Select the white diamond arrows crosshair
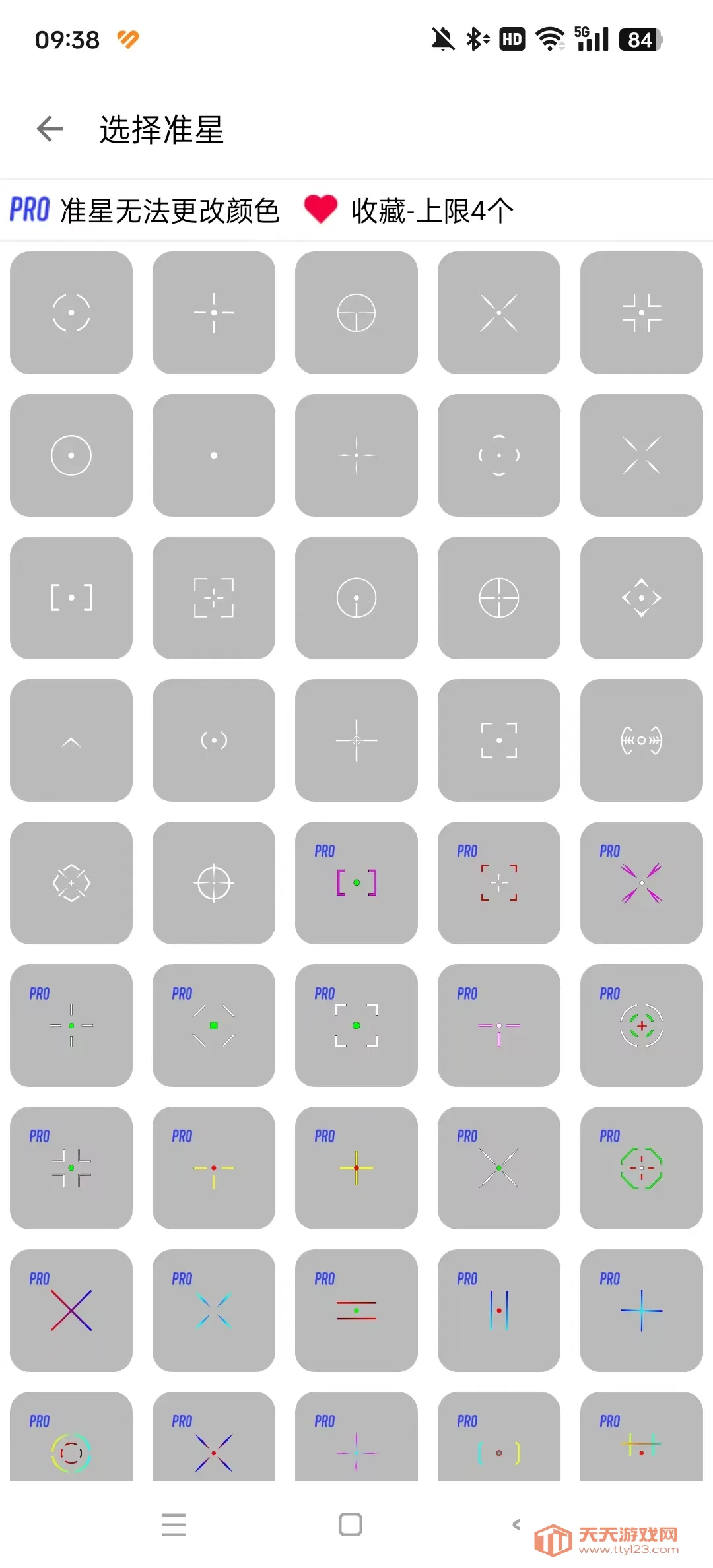 click(x=641, y=598)
